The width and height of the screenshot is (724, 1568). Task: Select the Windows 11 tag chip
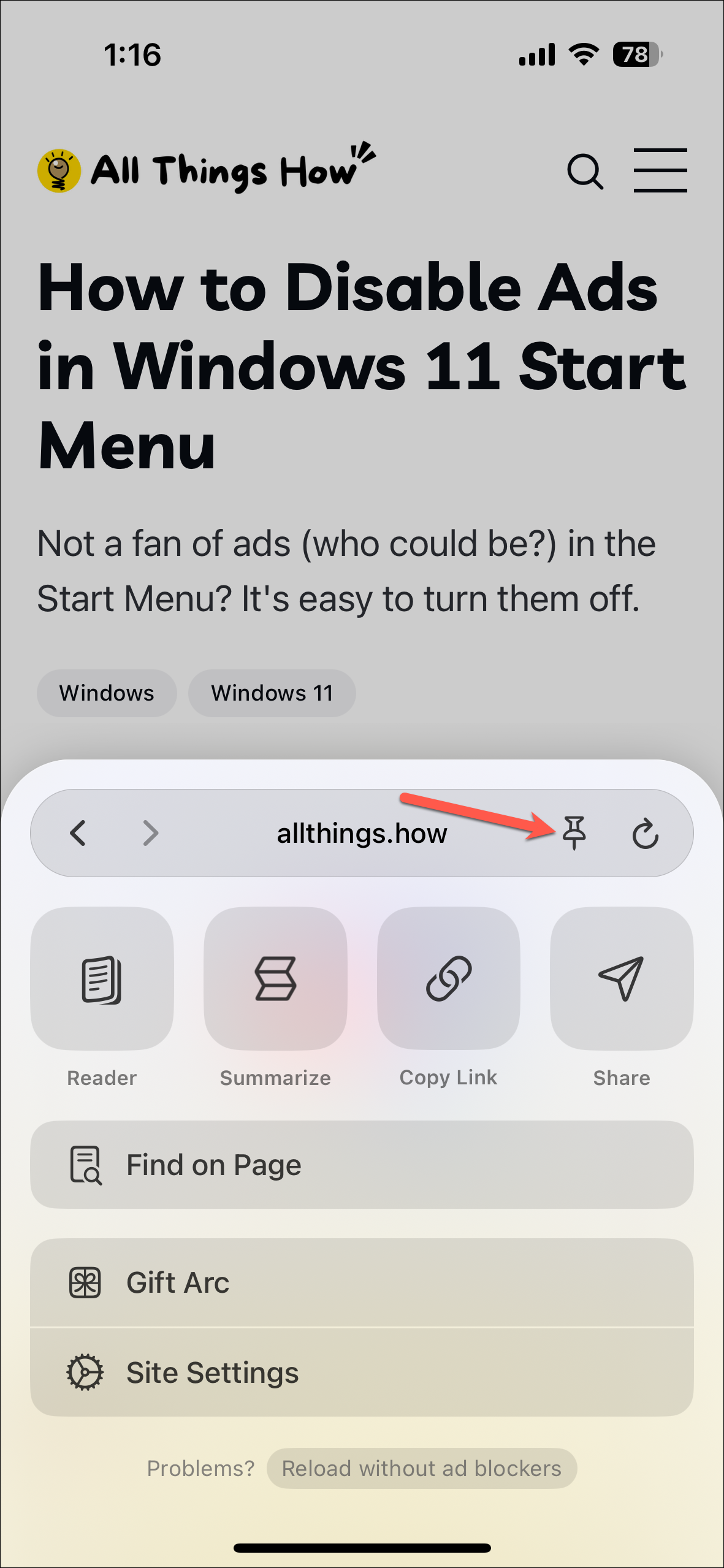pyautogui.click(x=272, y=693)
